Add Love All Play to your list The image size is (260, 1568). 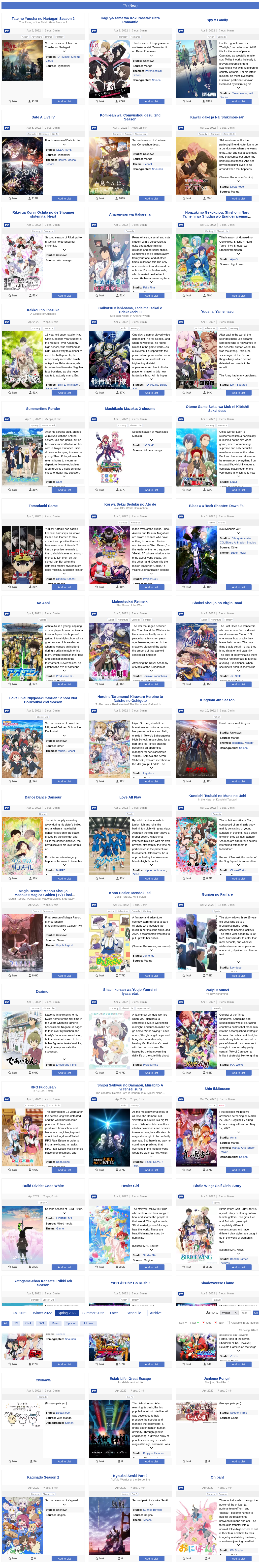tap(151, 878)
